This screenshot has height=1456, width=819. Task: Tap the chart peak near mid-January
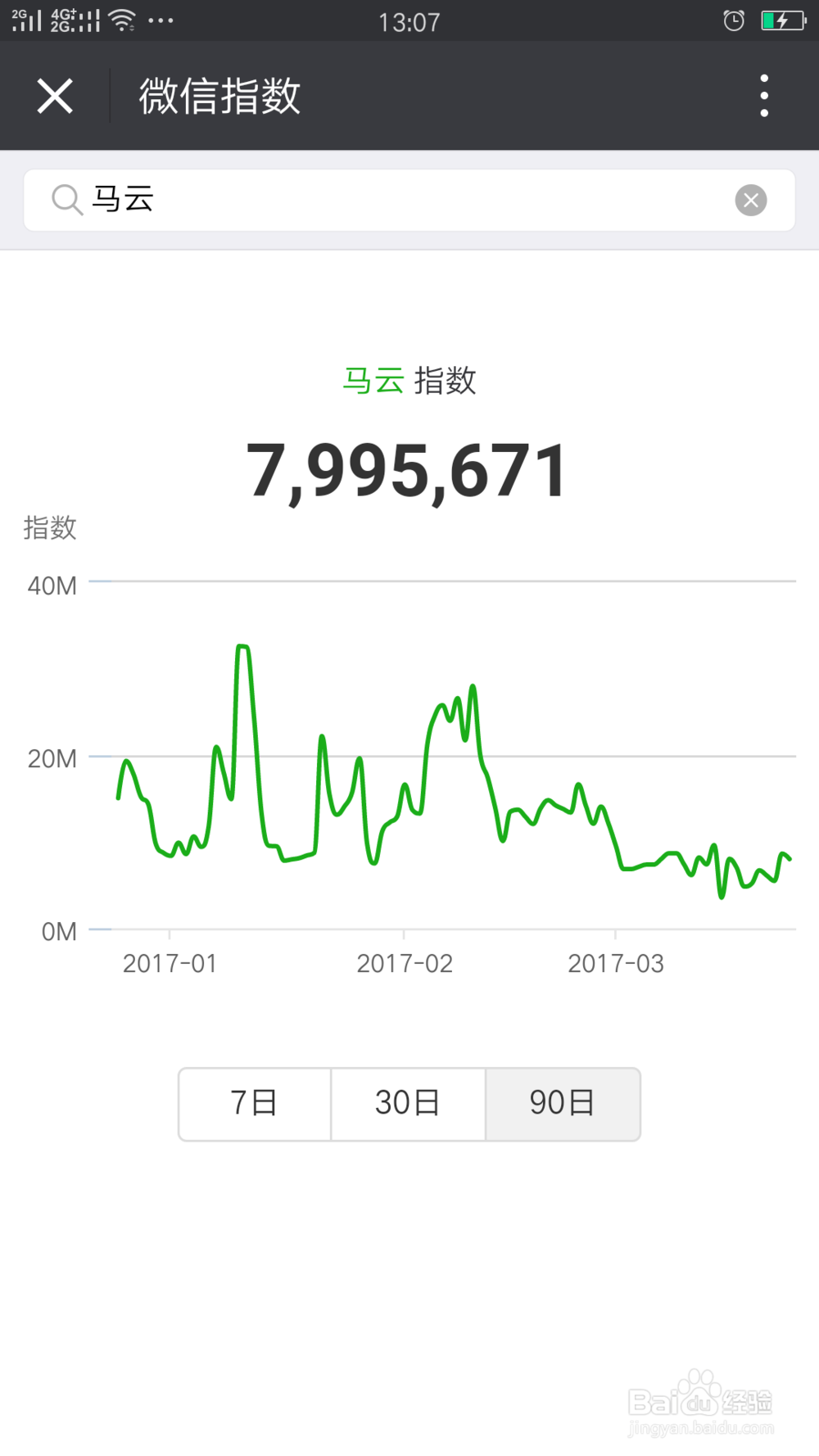coord(243,647)
